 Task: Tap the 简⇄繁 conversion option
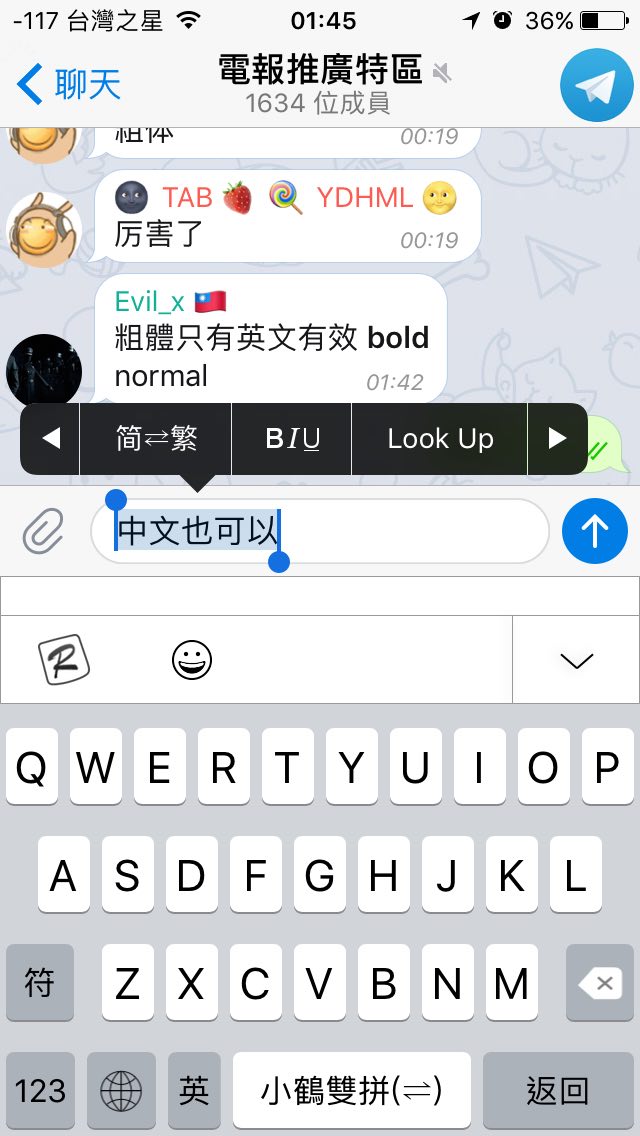coord(156,438)
